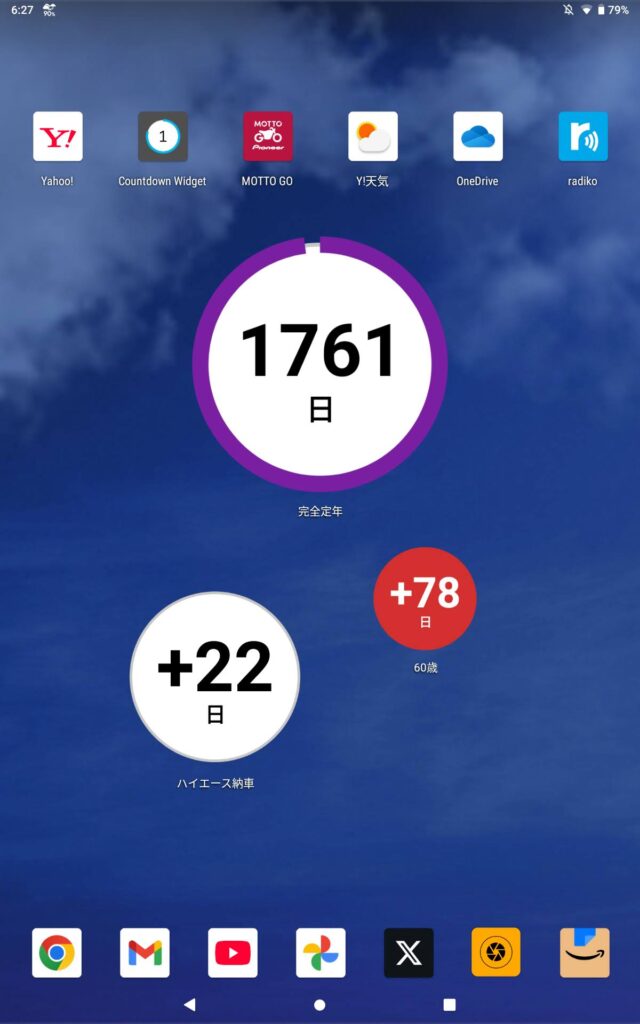Launch the Countdown Widget app
640x1024 pixels.
162,137
